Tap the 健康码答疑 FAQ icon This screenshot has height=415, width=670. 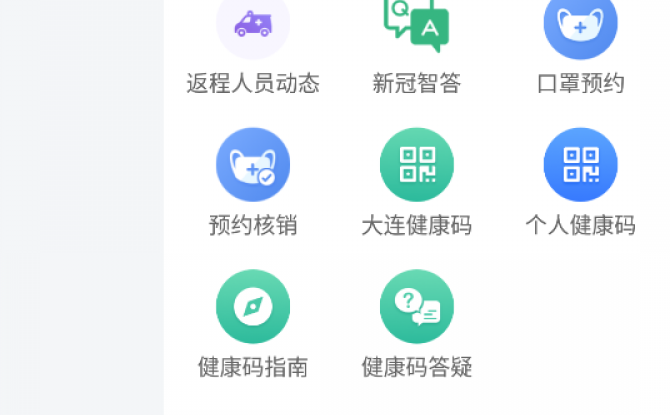coord(416,307)
